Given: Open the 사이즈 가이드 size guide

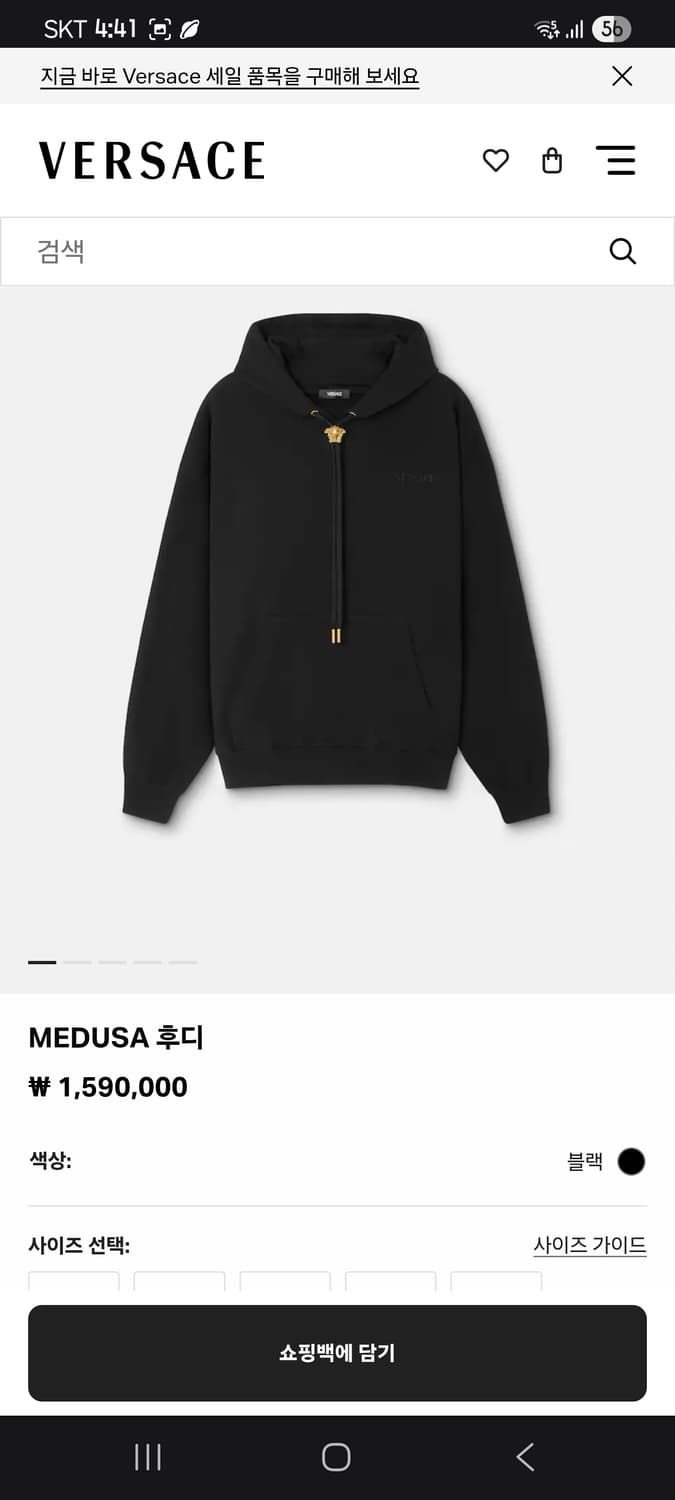Looking at the screenshot, I should [589, 1245].
